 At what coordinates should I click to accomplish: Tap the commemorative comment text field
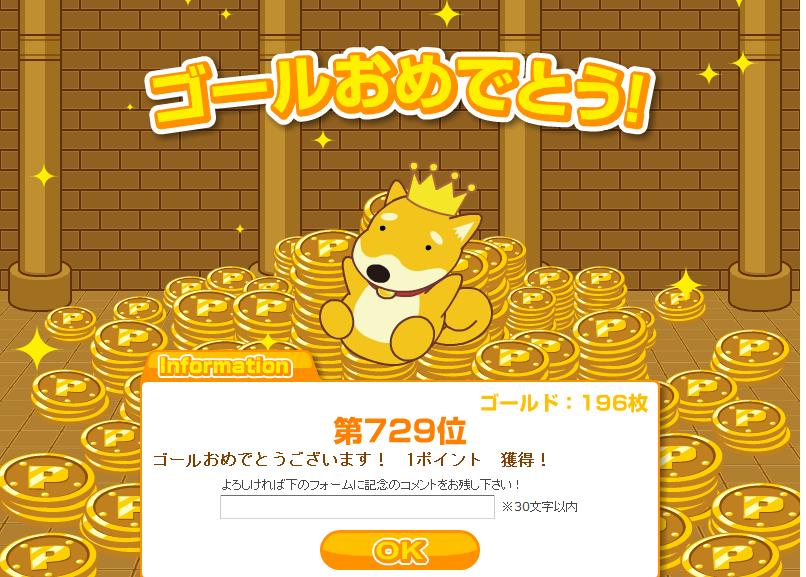[357, 507]
